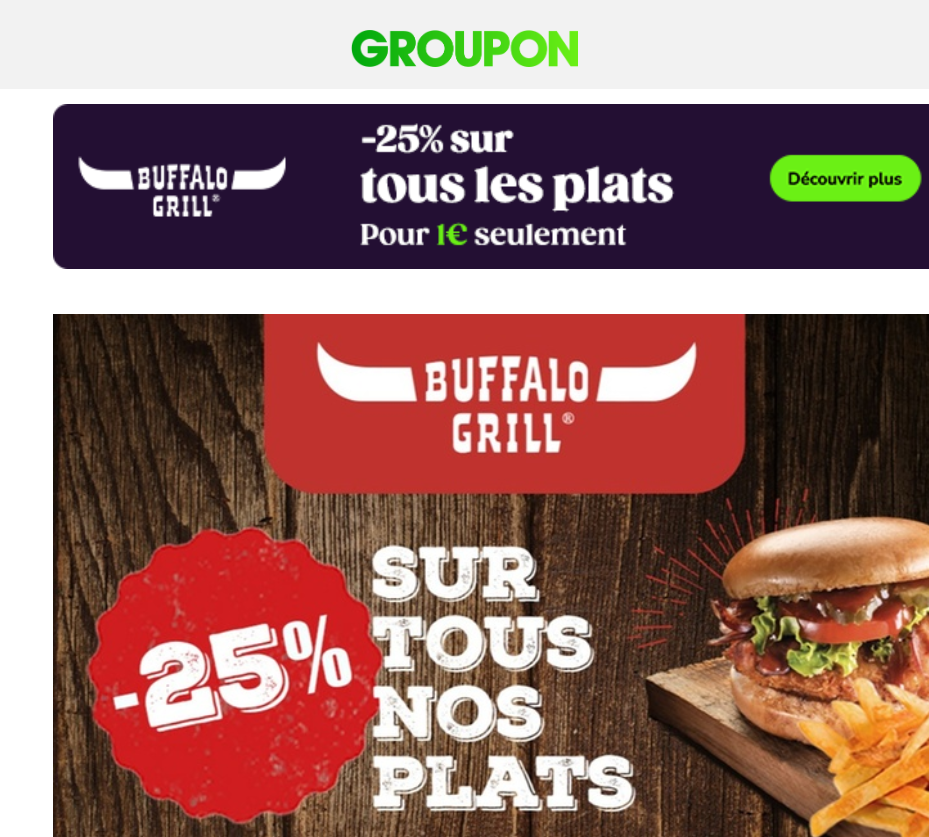929x837 pixels.
Task: Open the Groupon logo link
Action: (464, 49)
